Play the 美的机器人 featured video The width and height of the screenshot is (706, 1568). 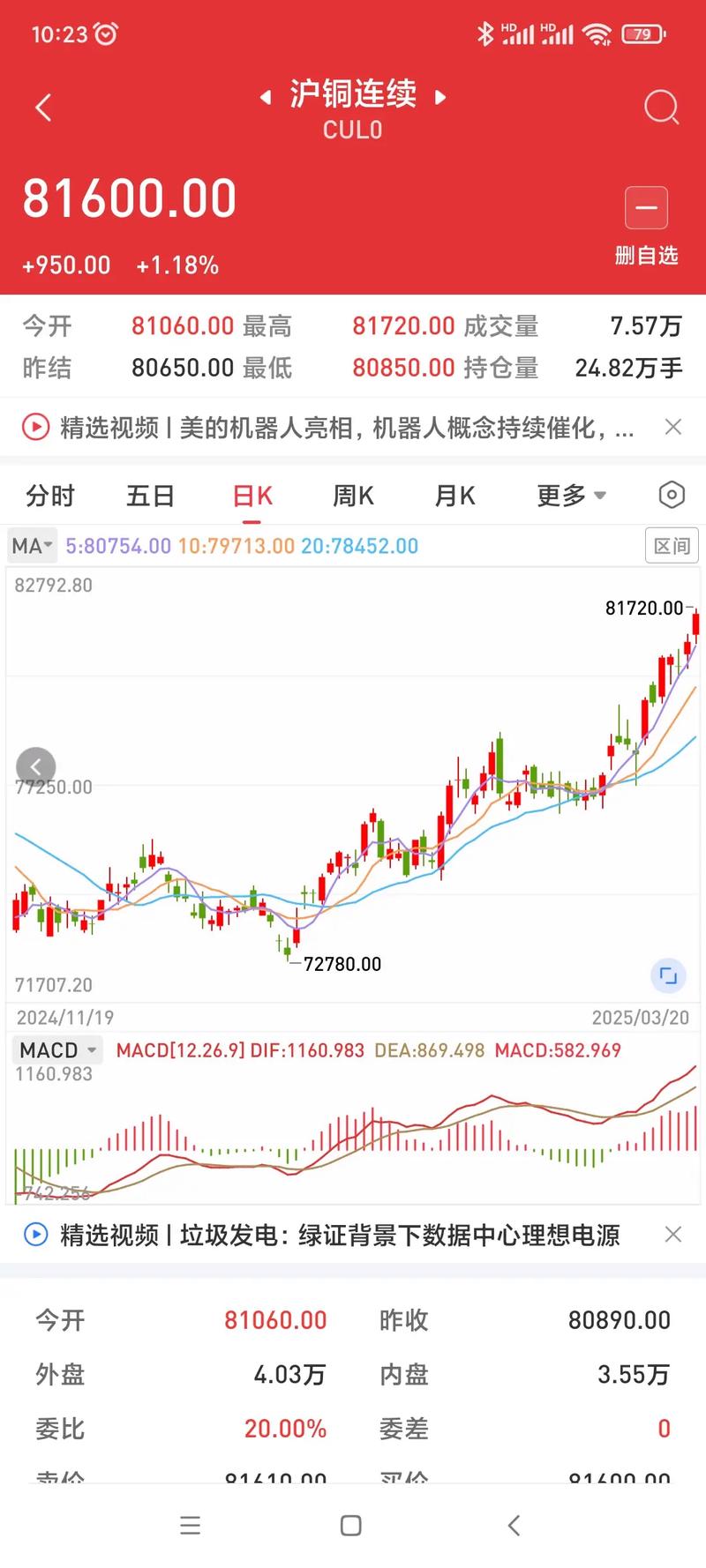coord(35,427)
